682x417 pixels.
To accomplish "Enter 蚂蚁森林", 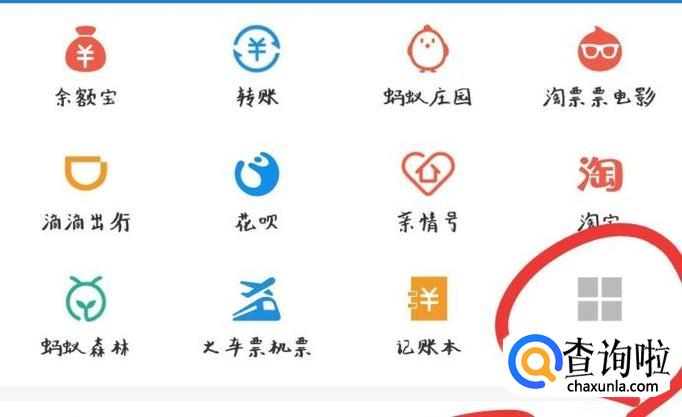I will (x=85, y=298).
